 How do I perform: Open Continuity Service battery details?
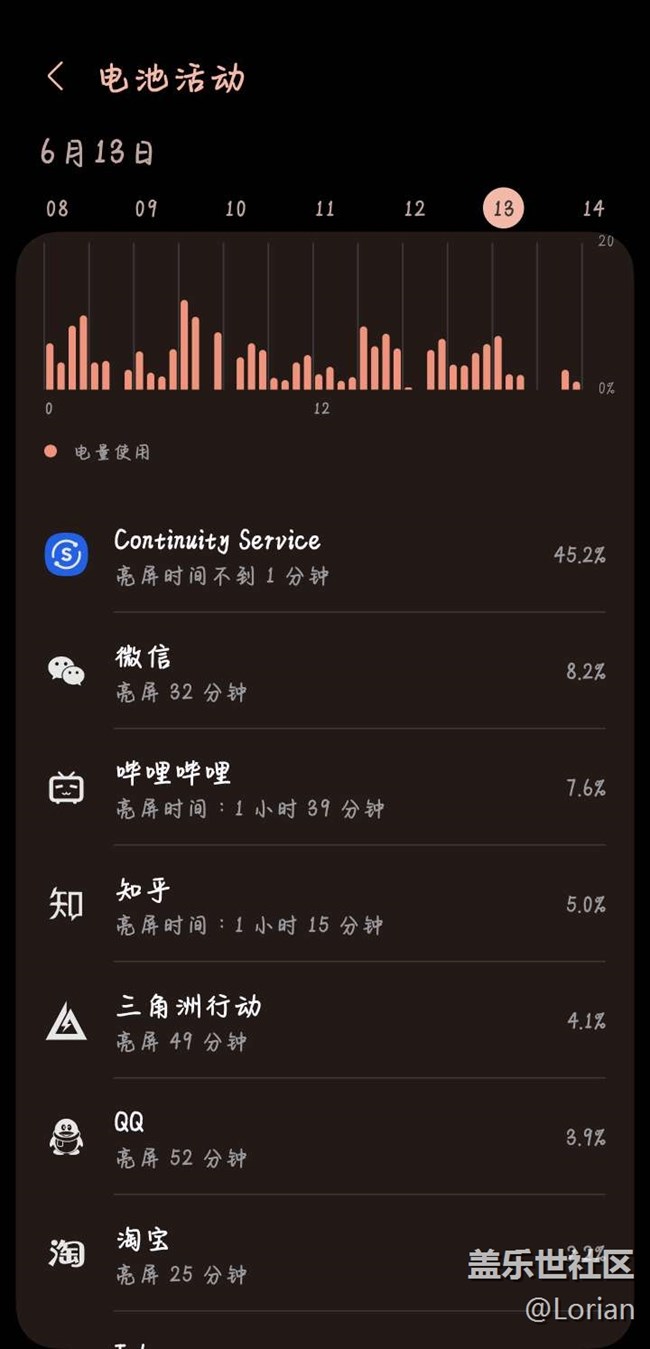coord(325,555)
